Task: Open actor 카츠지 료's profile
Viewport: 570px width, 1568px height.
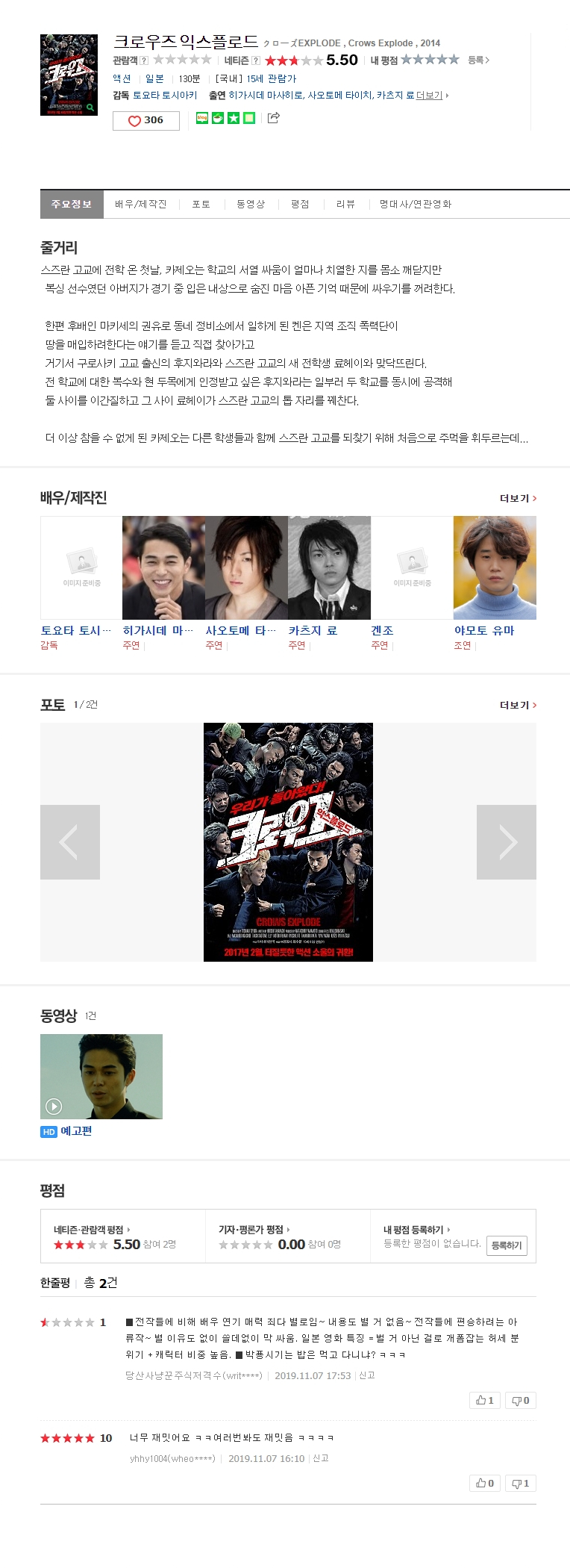Action: tap(313, 630)
